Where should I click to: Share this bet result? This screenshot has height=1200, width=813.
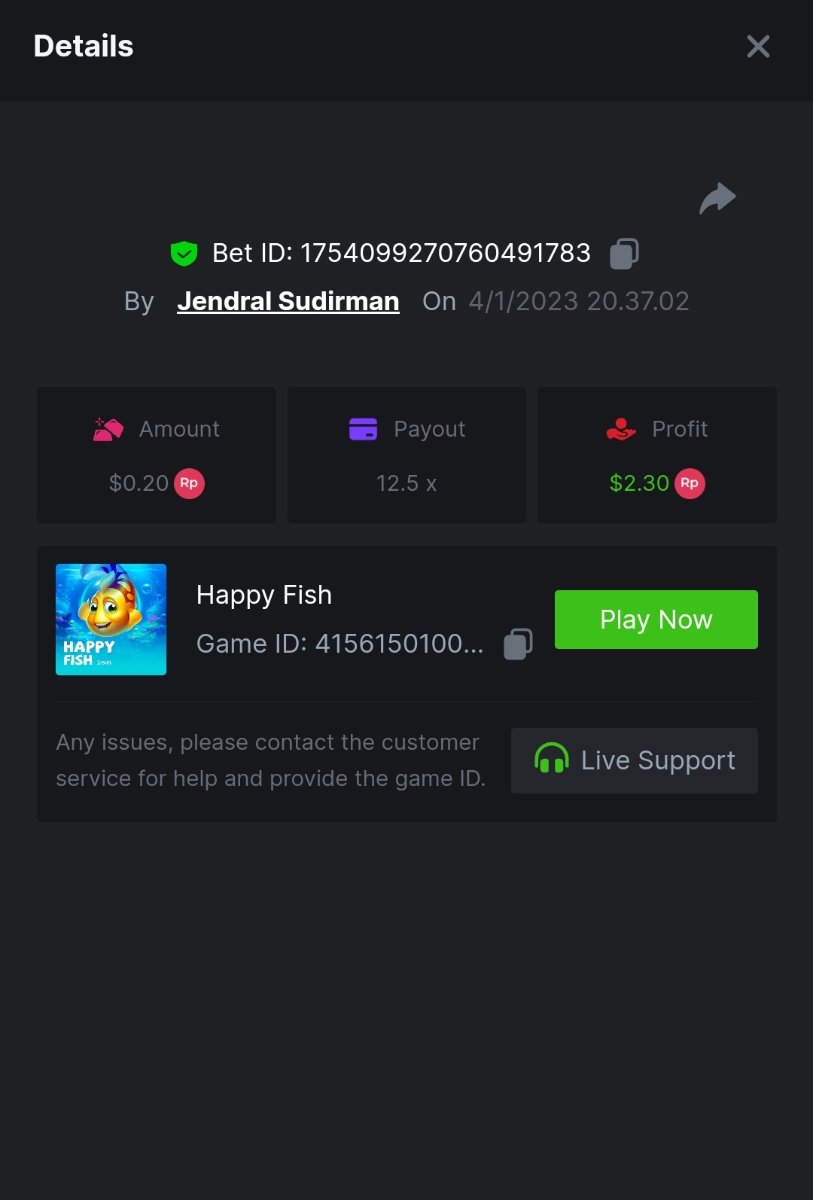[x=717, y=198]
